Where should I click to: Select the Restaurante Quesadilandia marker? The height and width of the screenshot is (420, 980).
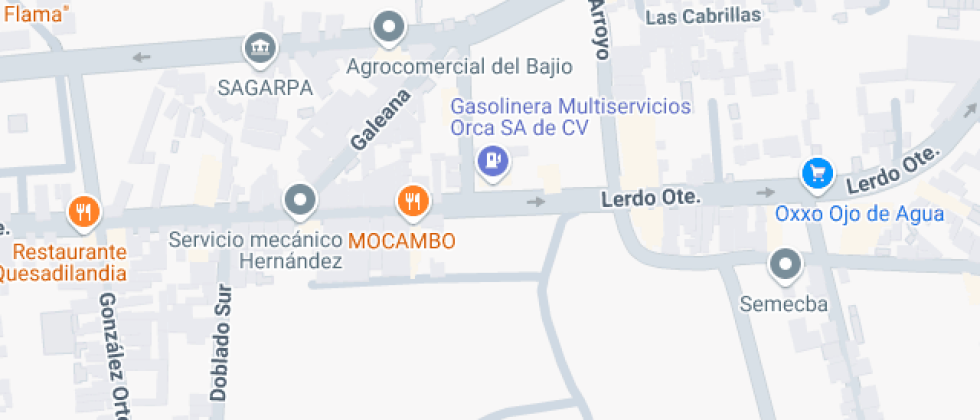coord(84,211)
